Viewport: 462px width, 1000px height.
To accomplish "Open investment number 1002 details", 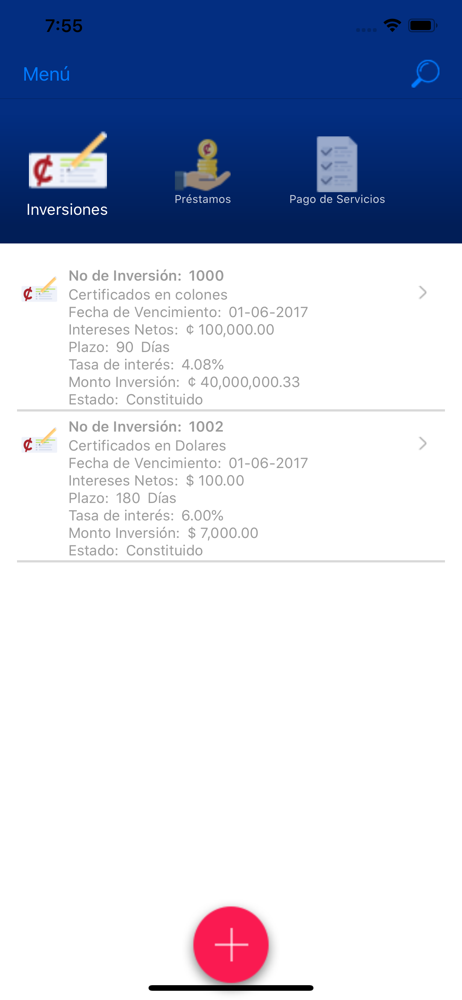I will pos(231,486).
